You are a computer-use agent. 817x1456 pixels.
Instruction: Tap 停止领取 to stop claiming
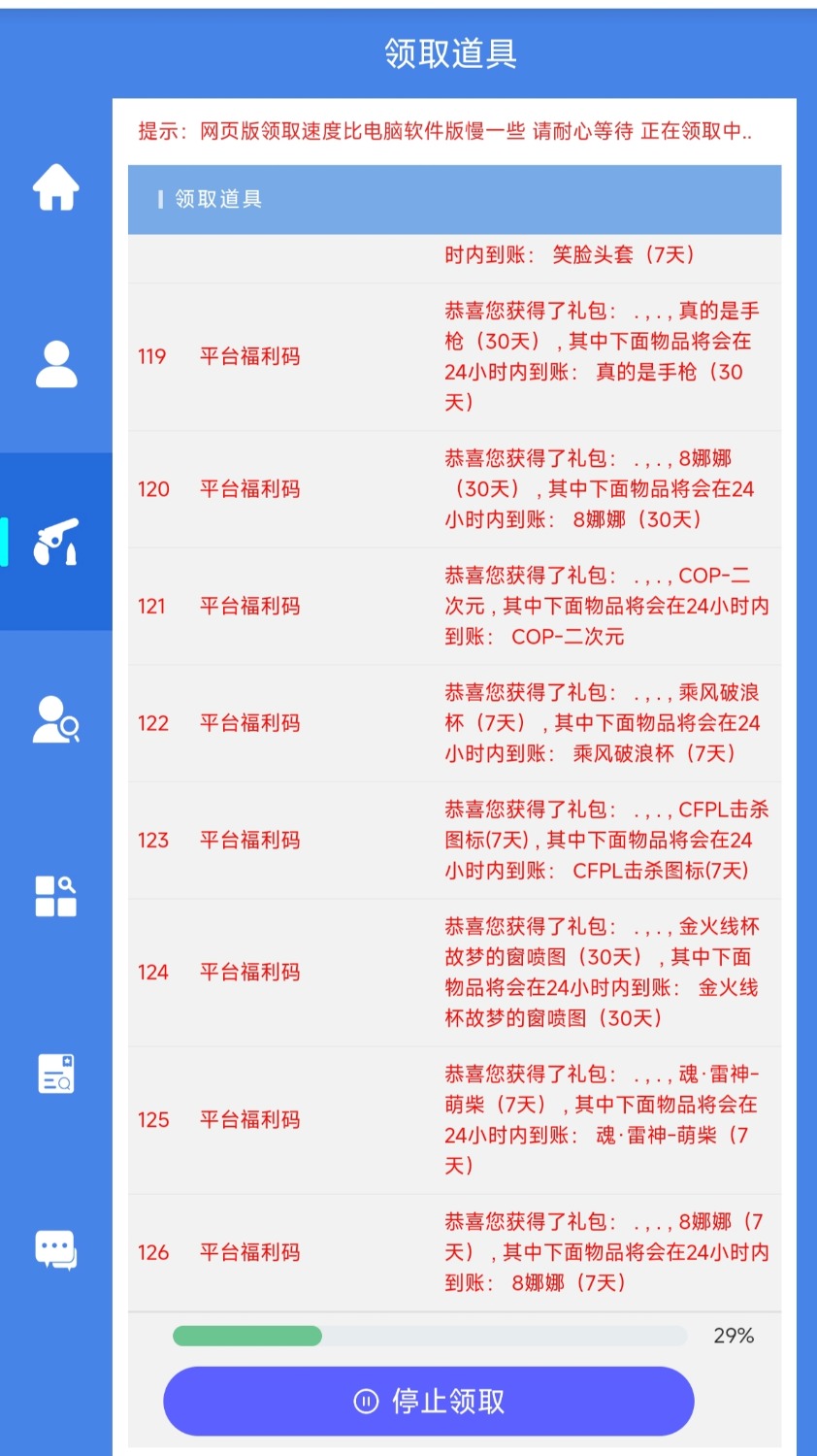click(x=429, y=1401)
